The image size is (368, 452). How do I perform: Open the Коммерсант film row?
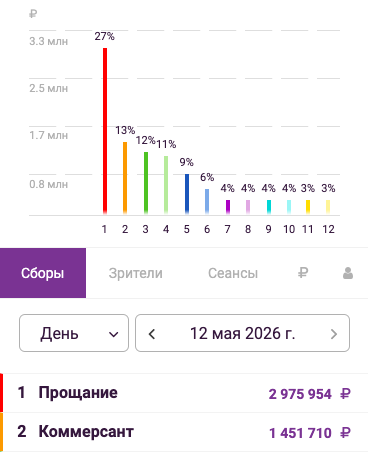[x=184, y=432]
